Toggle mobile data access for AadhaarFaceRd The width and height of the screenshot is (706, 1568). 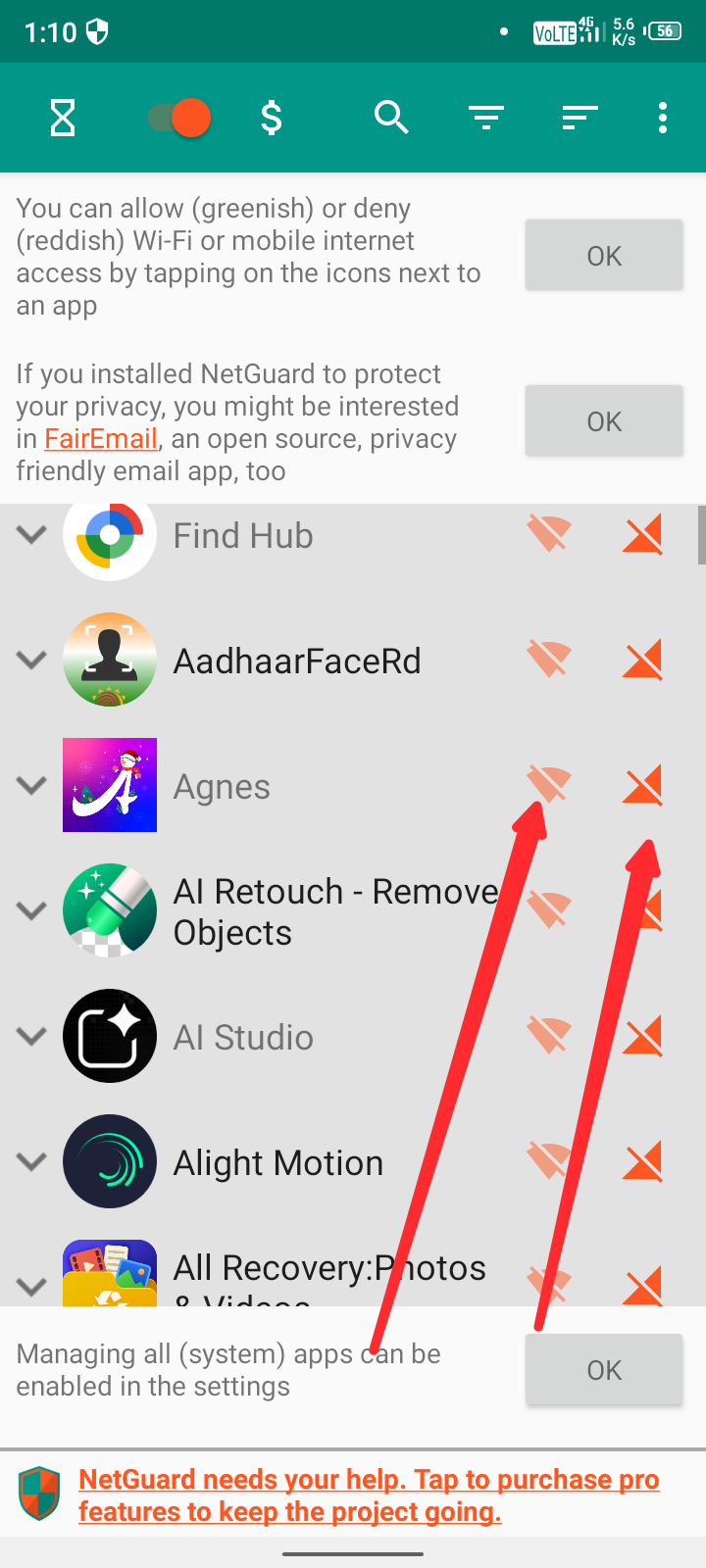(642, 661)
